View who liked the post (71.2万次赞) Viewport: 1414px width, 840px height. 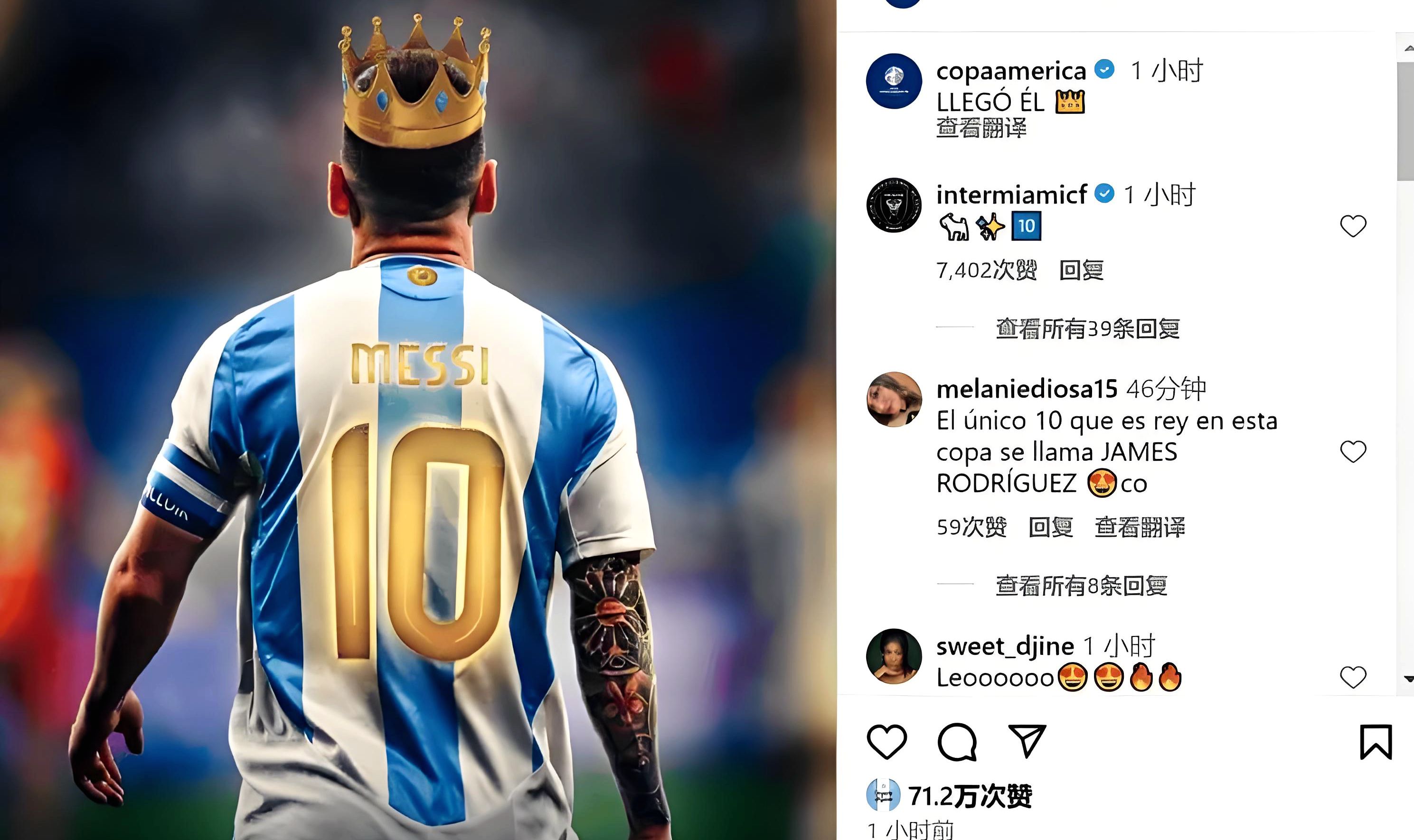(970, 795)
